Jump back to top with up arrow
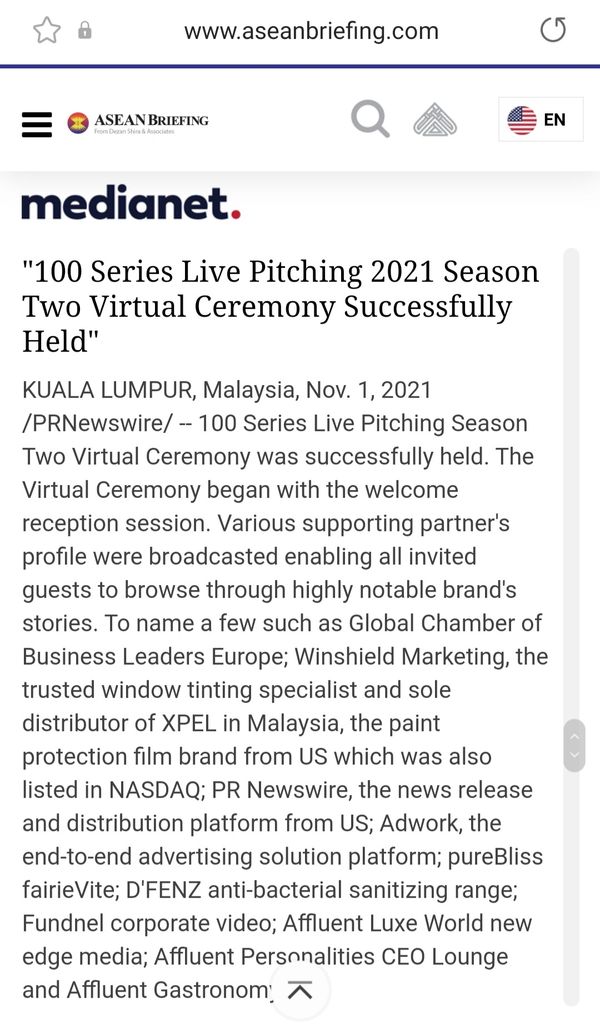Image resolution: width=600 pixels, height=1030 pixels. tap(300, 990)
